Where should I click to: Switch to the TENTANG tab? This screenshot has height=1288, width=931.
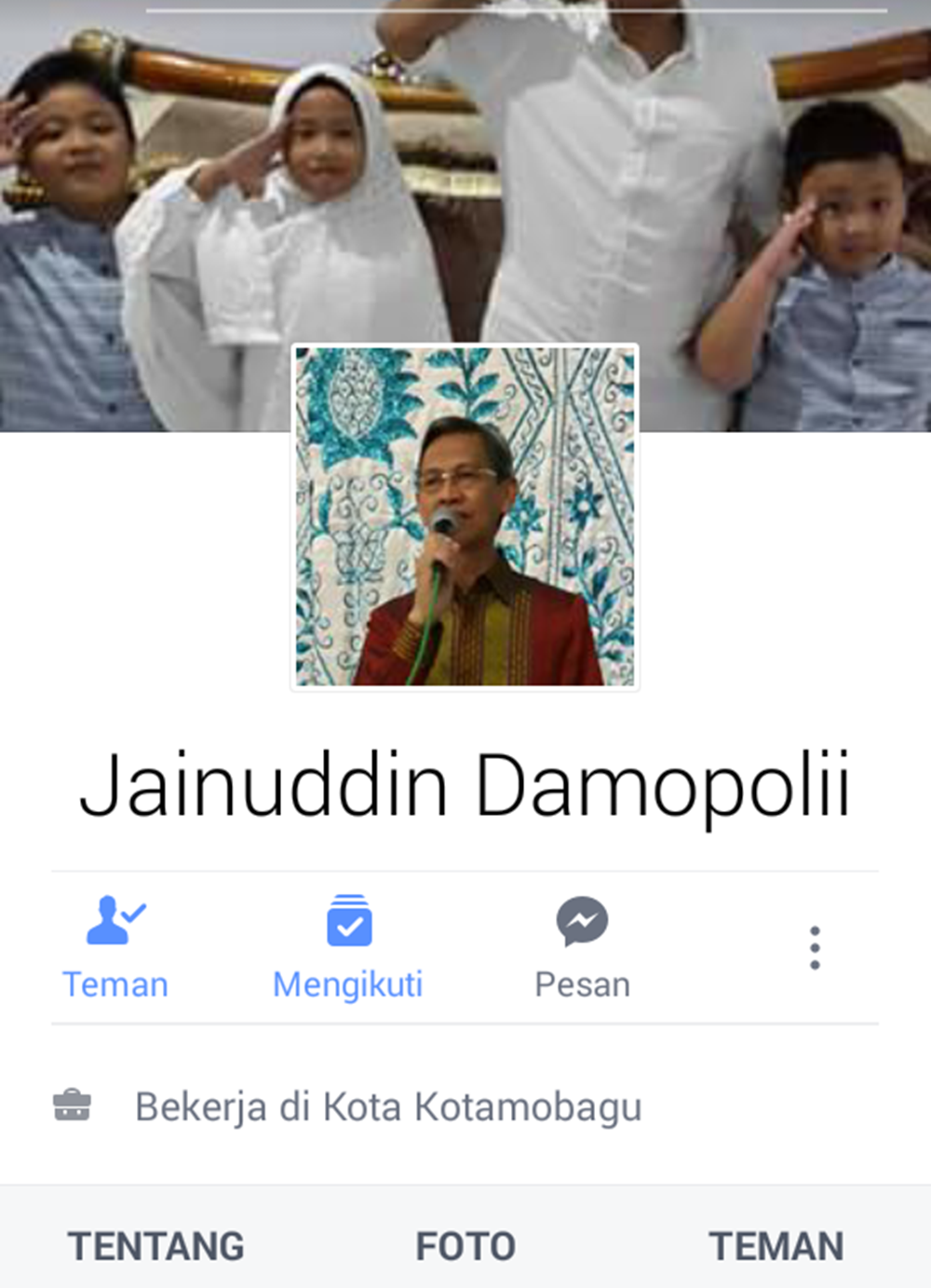click(x=155, y=1246)
